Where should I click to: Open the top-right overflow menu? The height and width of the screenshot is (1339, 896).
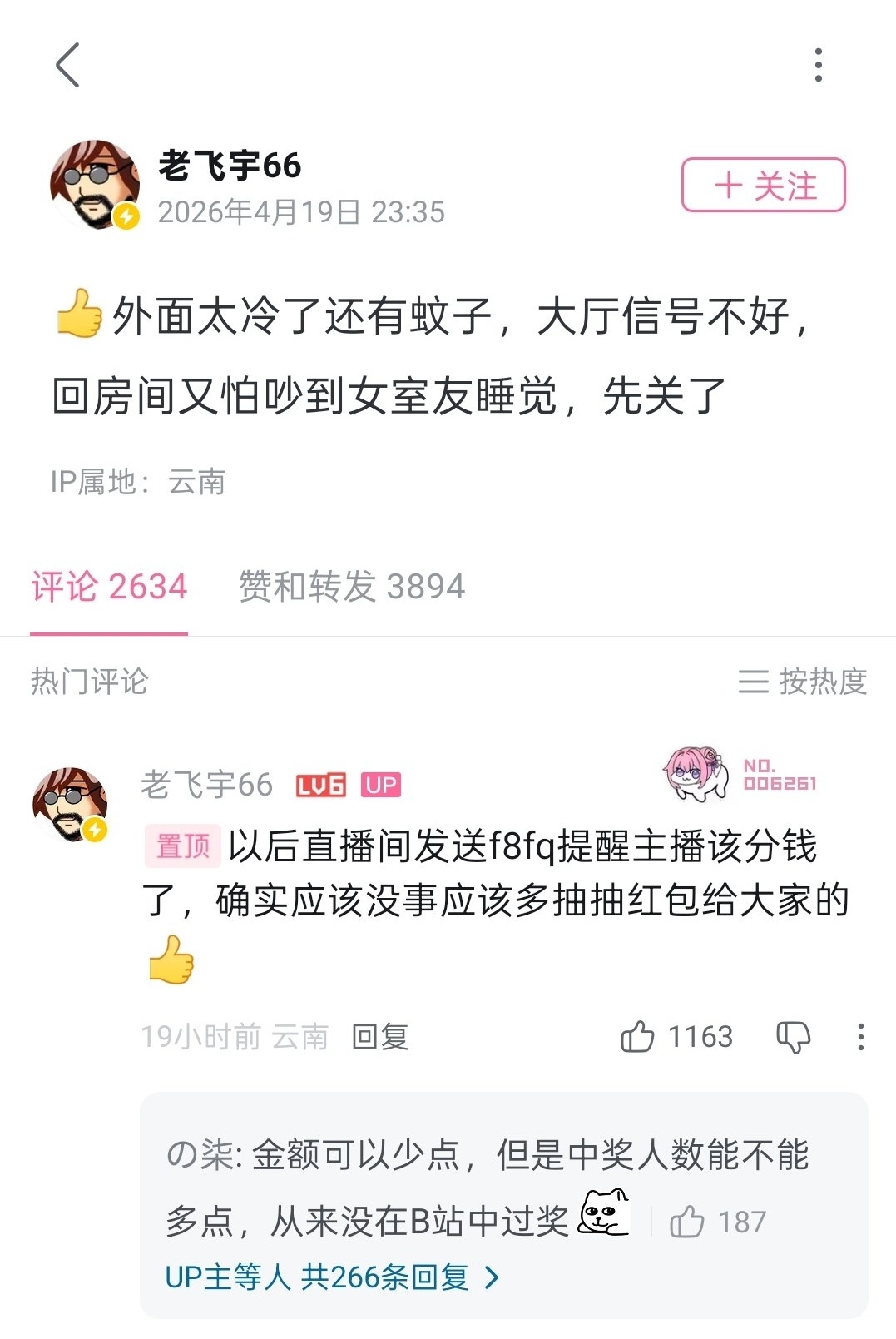click(x=818, y=65)
